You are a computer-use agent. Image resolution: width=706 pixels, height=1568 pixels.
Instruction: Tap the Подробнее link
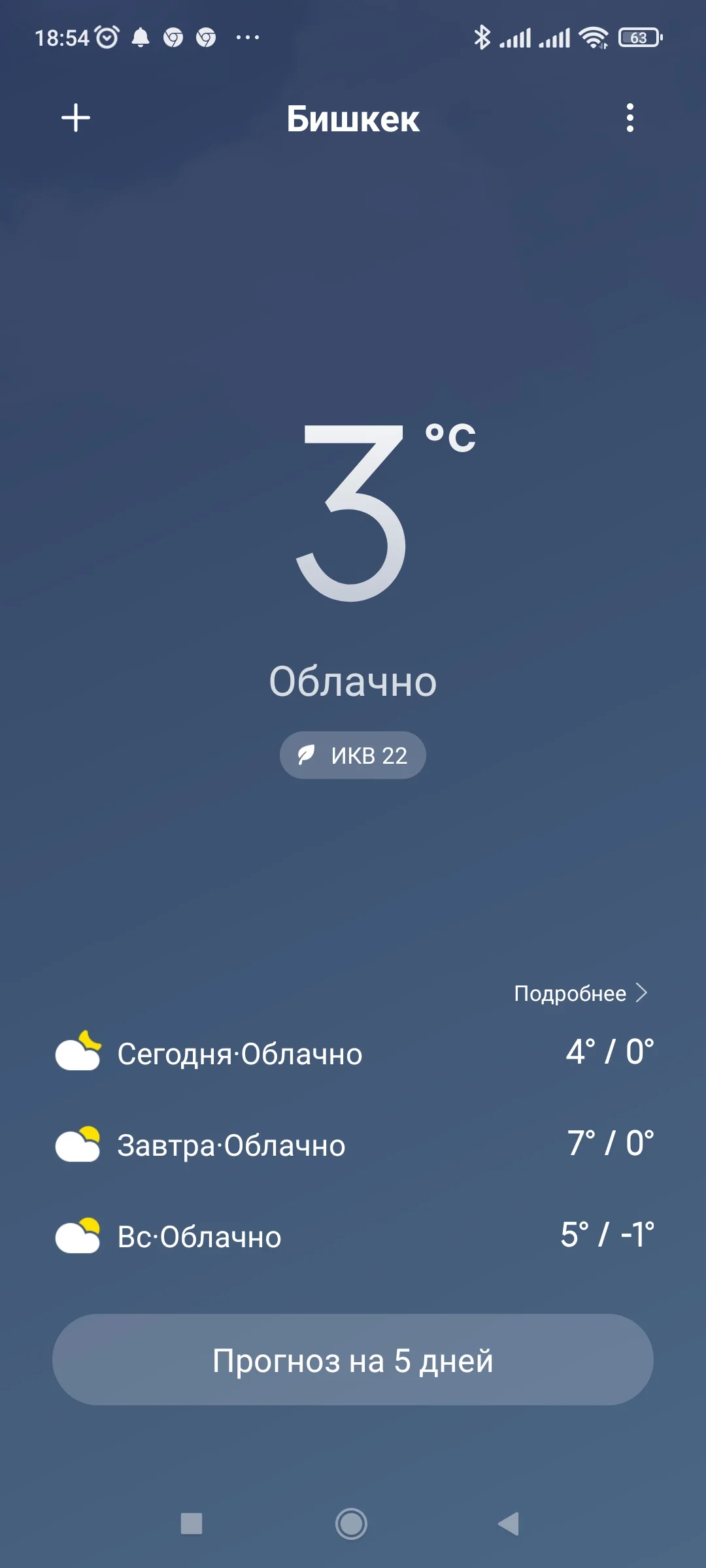[570, 992]
